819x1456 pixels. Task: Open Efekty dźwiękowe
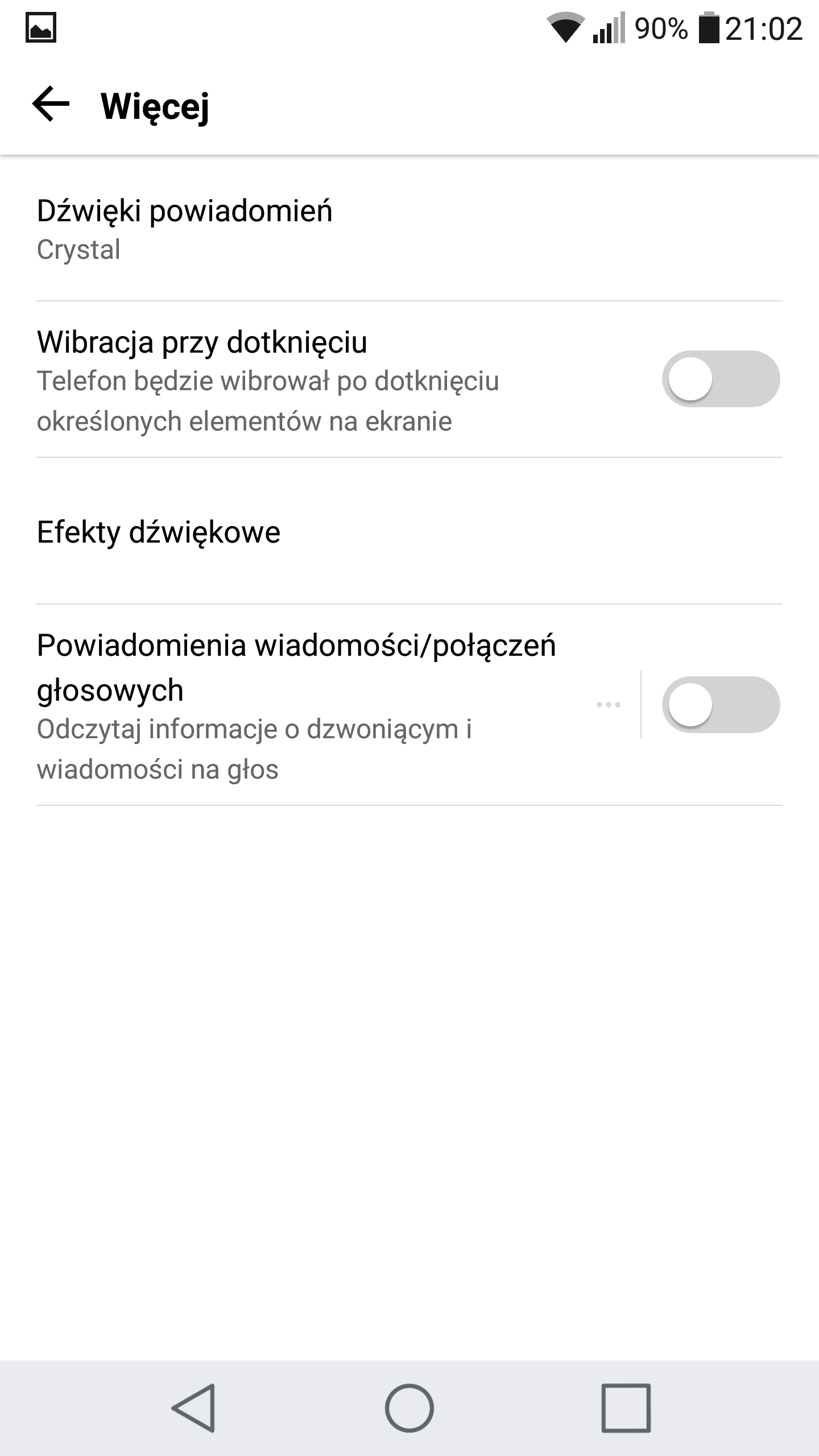[x=409, y=531]
